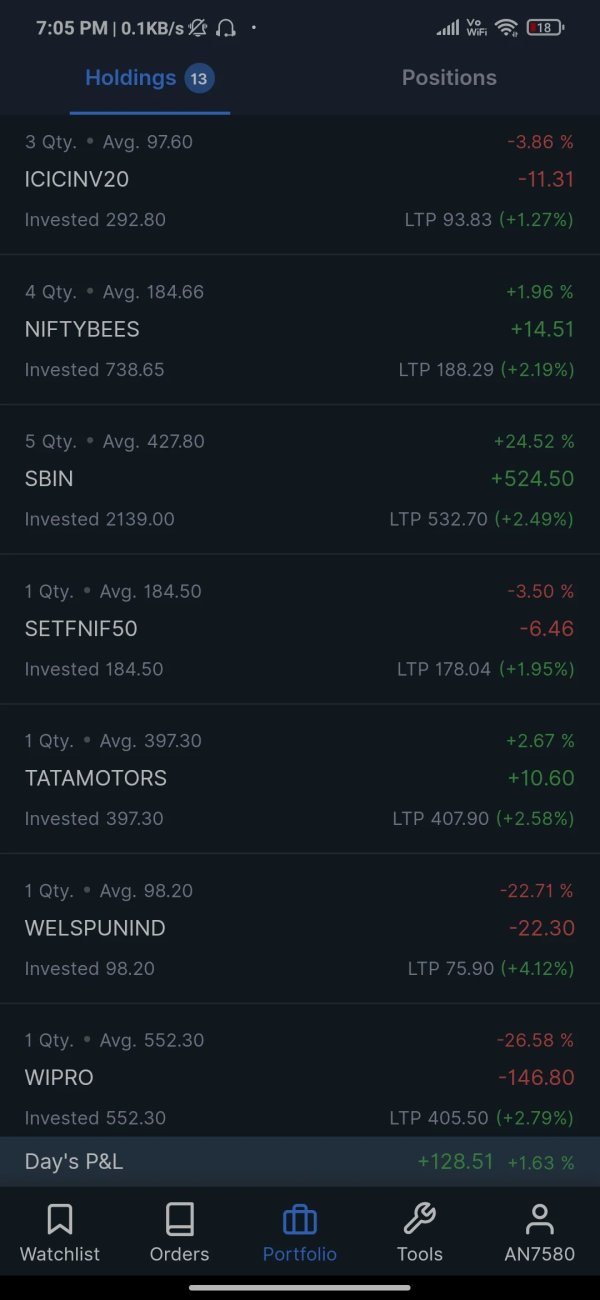The image size is (600, 1300).
Task: Go to the Watchlist tab
Action: click(x=60, y=1233)
